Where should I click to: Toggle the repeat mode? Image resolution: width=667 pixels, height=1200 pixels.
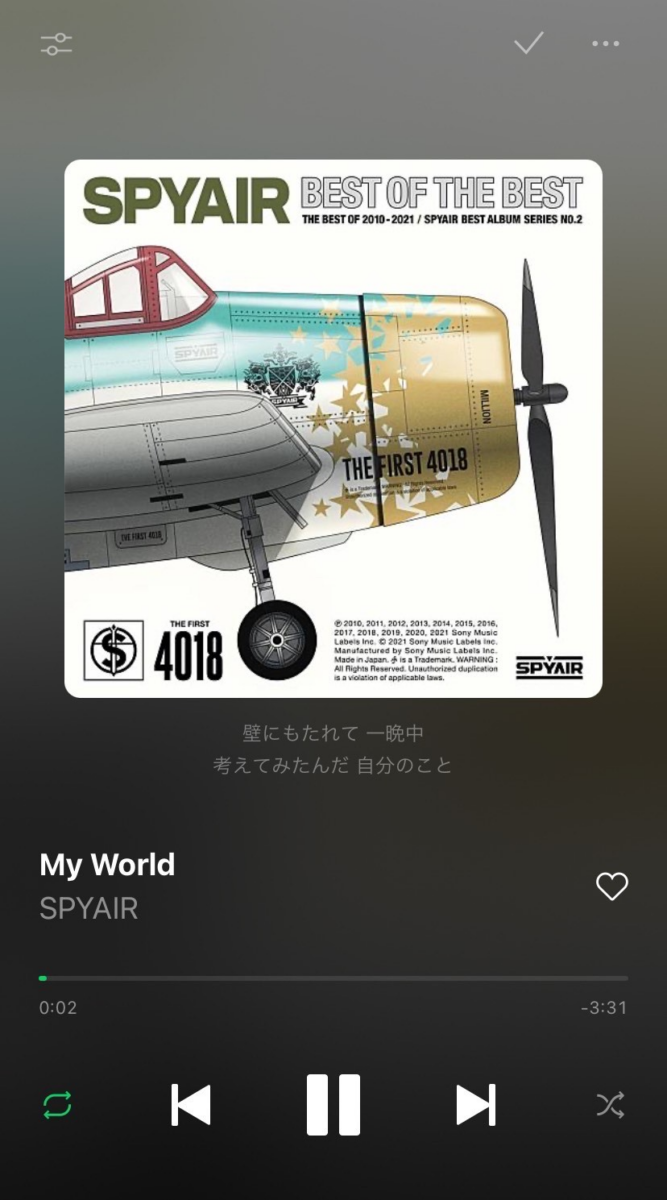point(57,1105)
